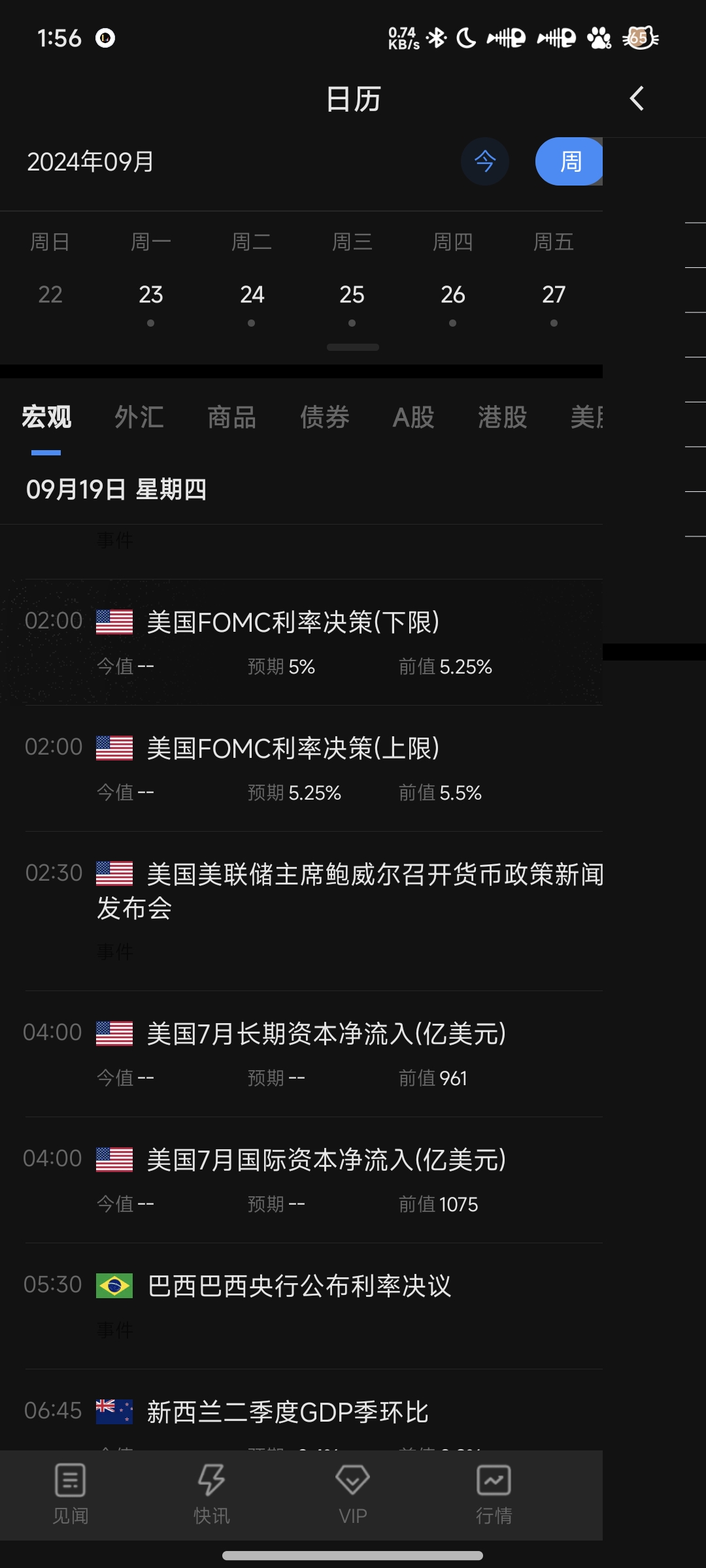Switch to the 商品 tab

coord(231,417)
